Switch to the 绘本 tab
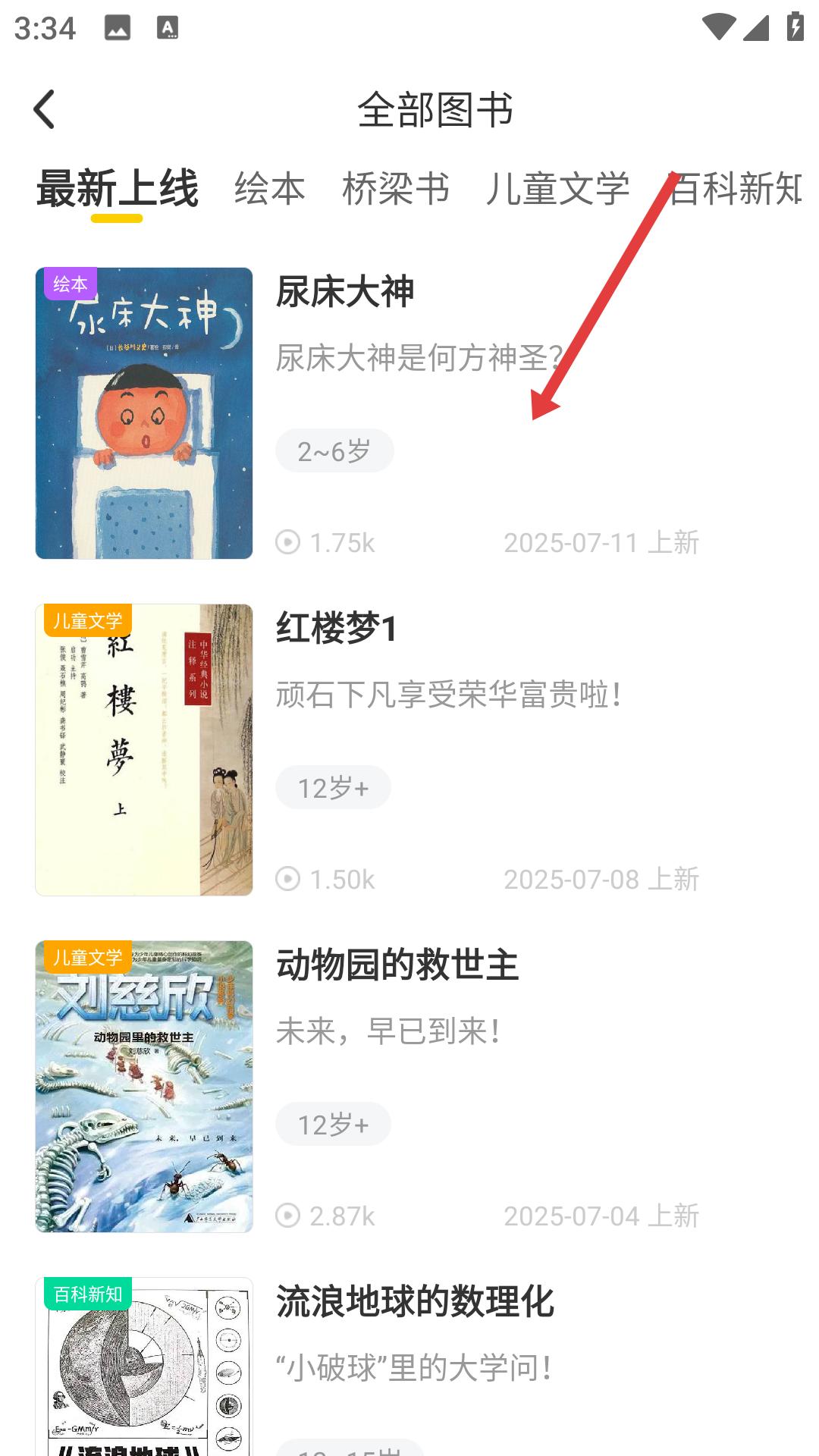Screen dimensions: 819x1456 click(269, 189)
